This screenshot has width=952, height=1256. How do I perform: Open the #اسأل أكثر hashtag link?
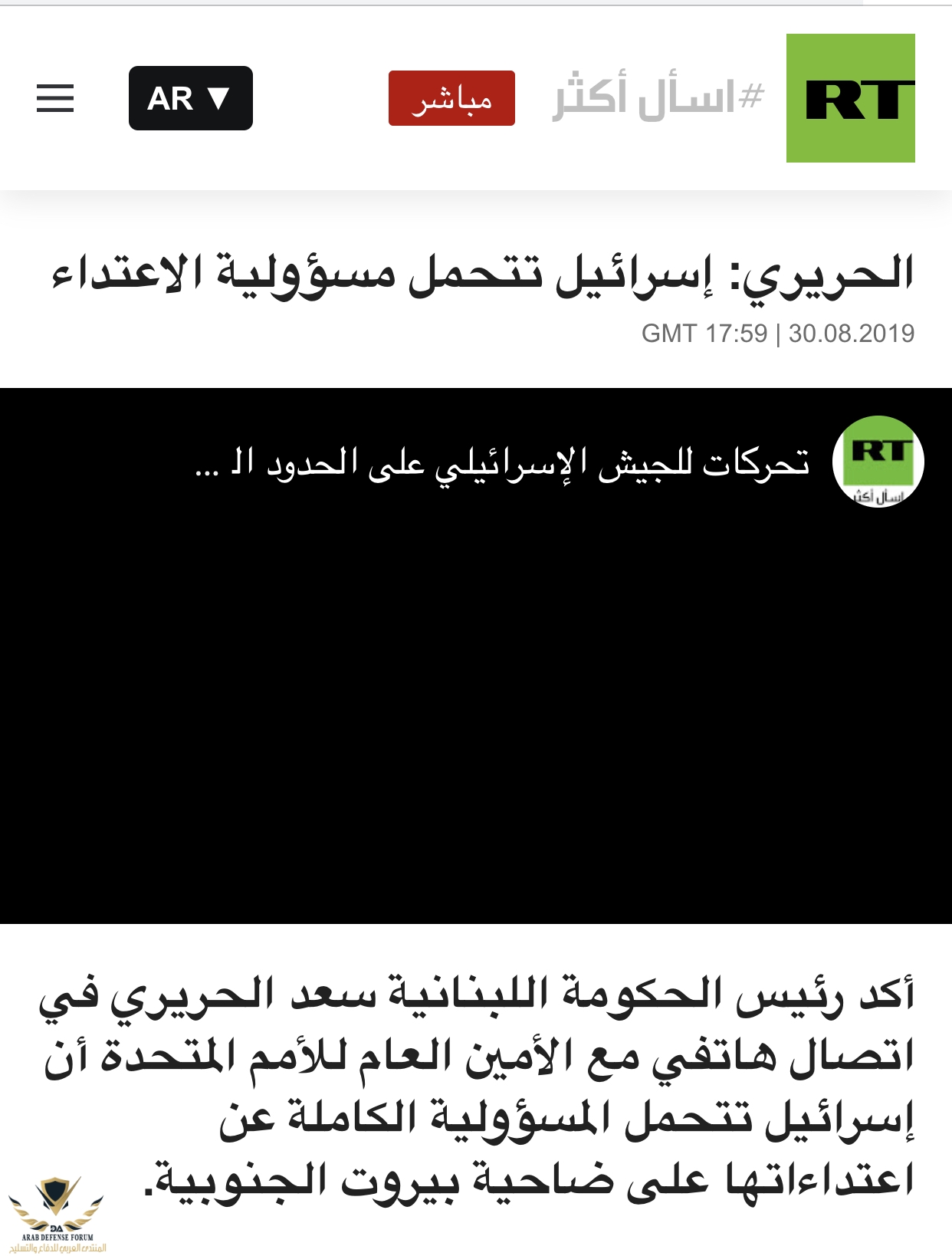[658, 97]
